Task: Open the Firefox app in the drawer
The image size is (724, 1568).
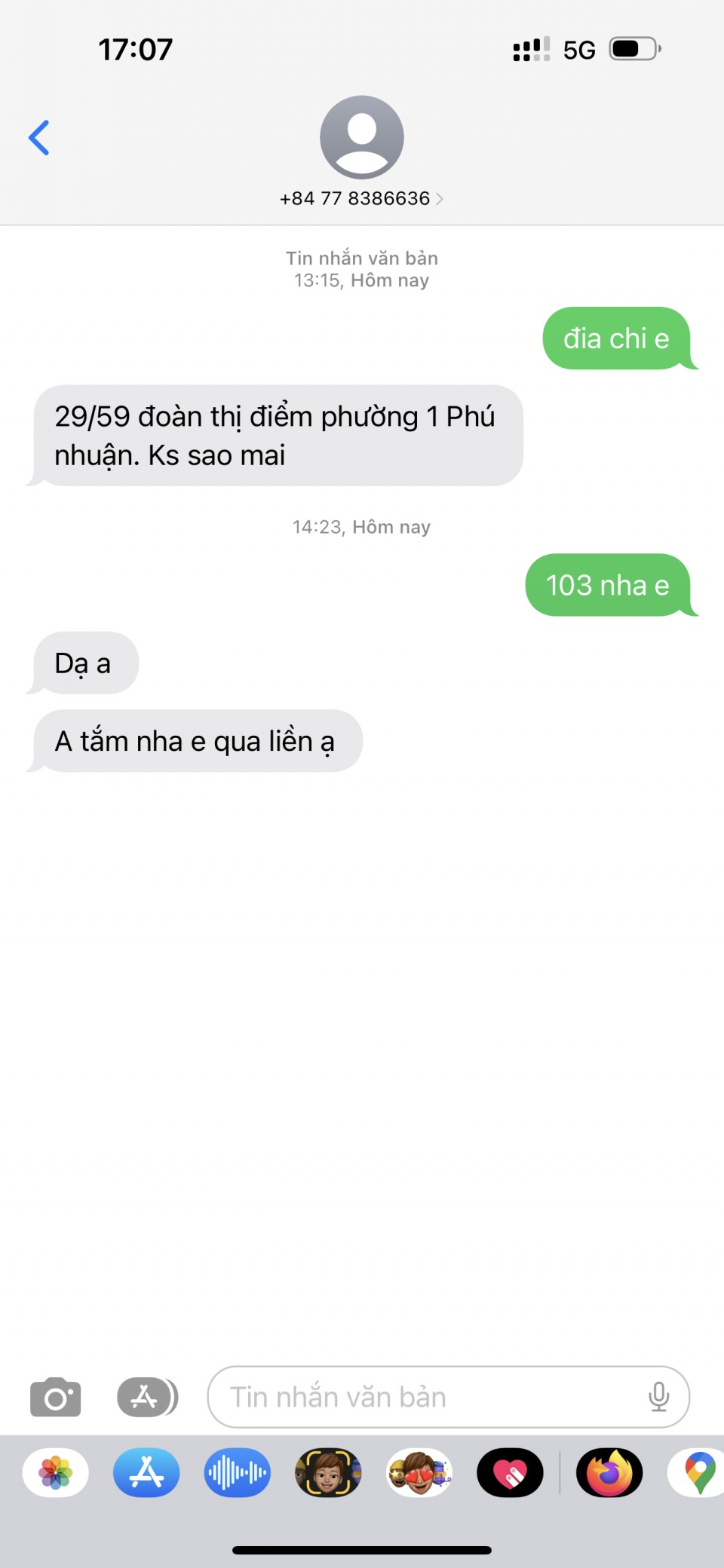Action: pyautogui.click(x=609, y=1472)
